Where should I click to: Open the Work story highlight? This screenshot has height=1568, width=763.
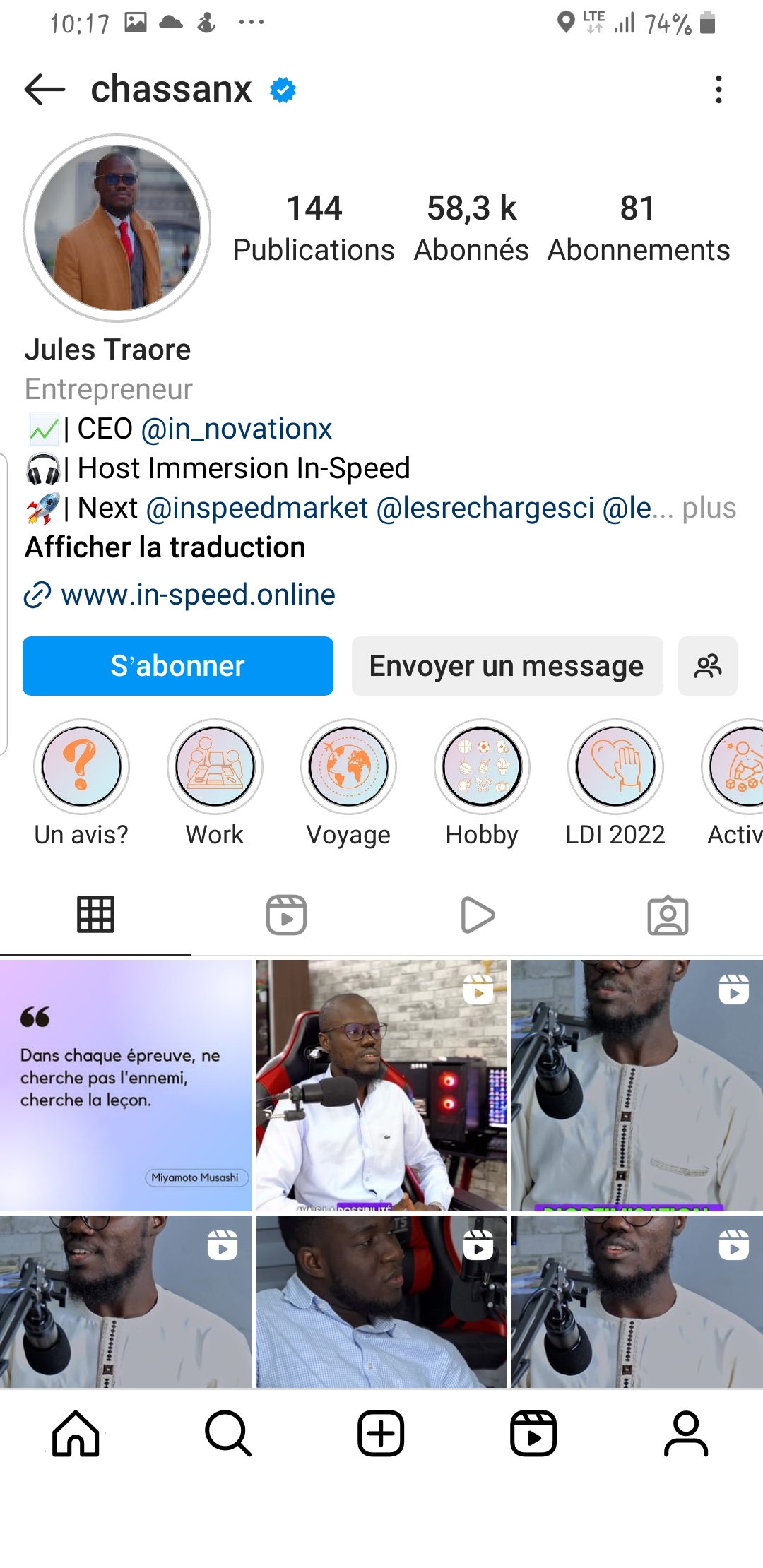215,767
